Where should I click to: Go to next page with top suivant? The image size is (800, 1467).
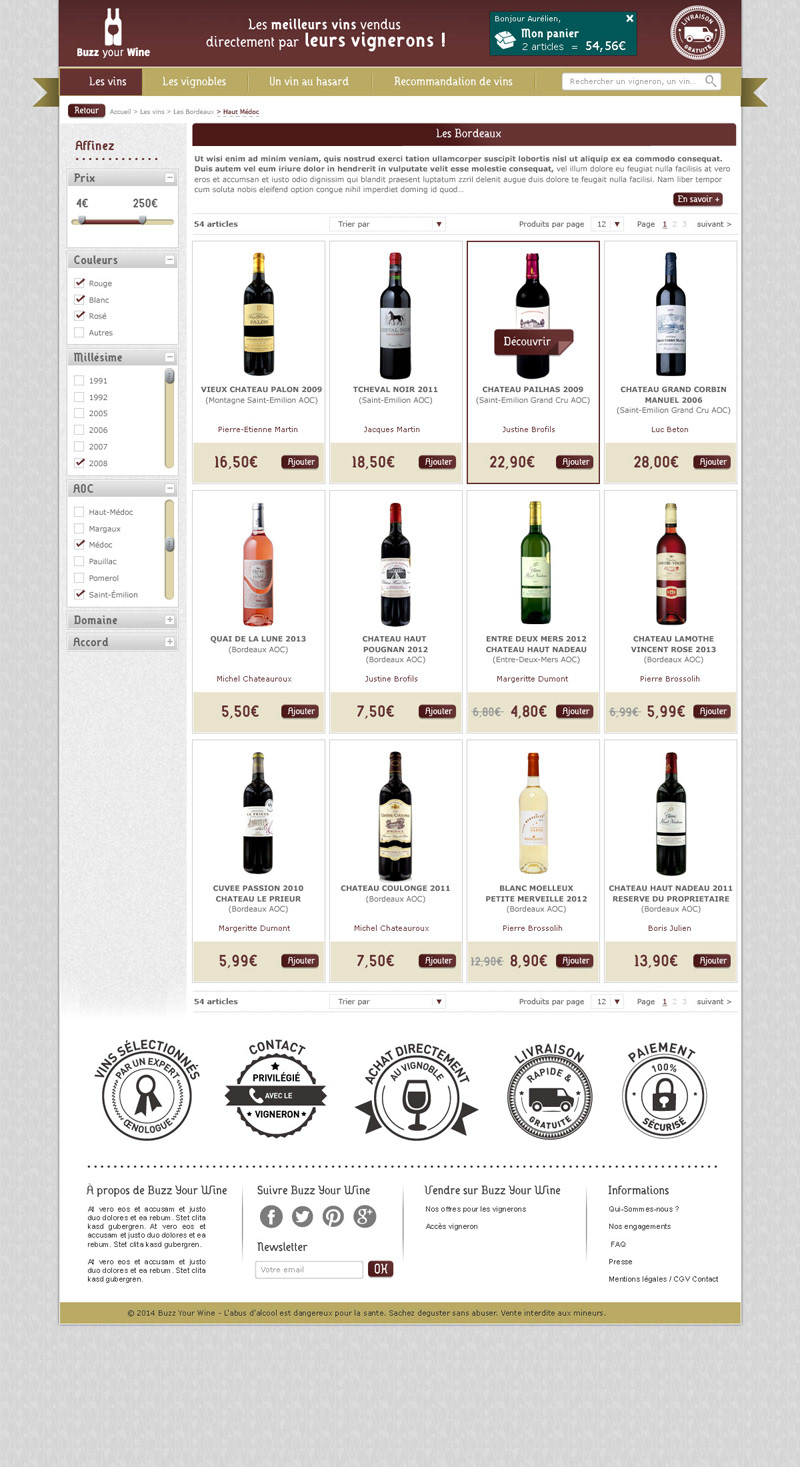click(713, 224)
